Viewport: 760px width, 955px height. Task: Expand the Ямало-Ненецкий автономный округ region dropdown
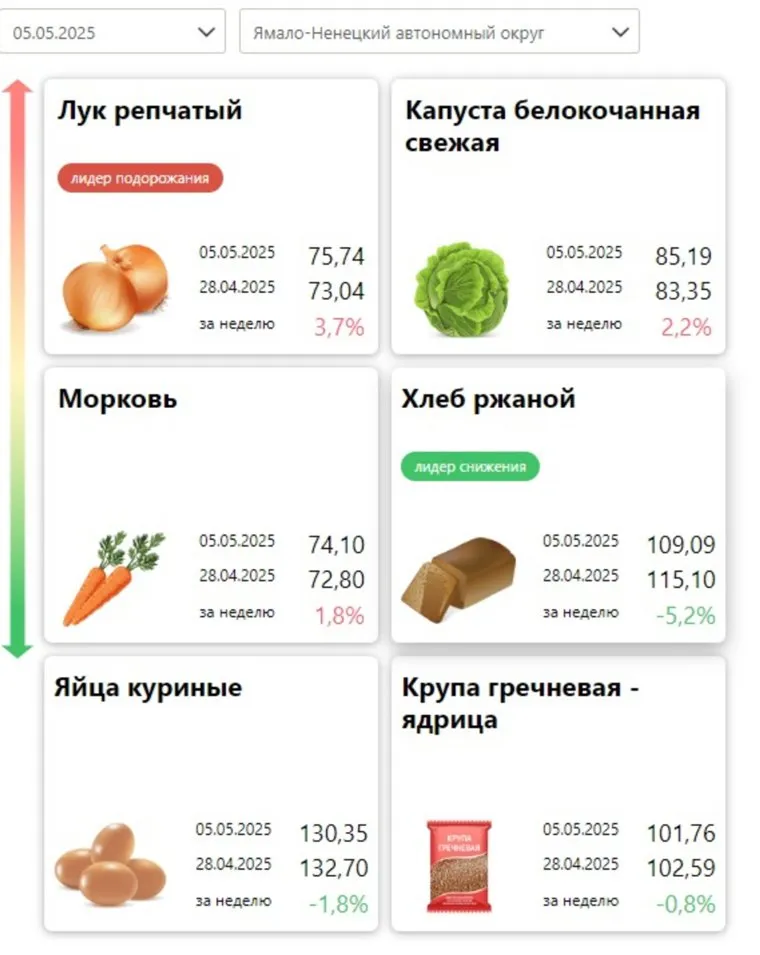pyautogui.click(x=438, y=32)
